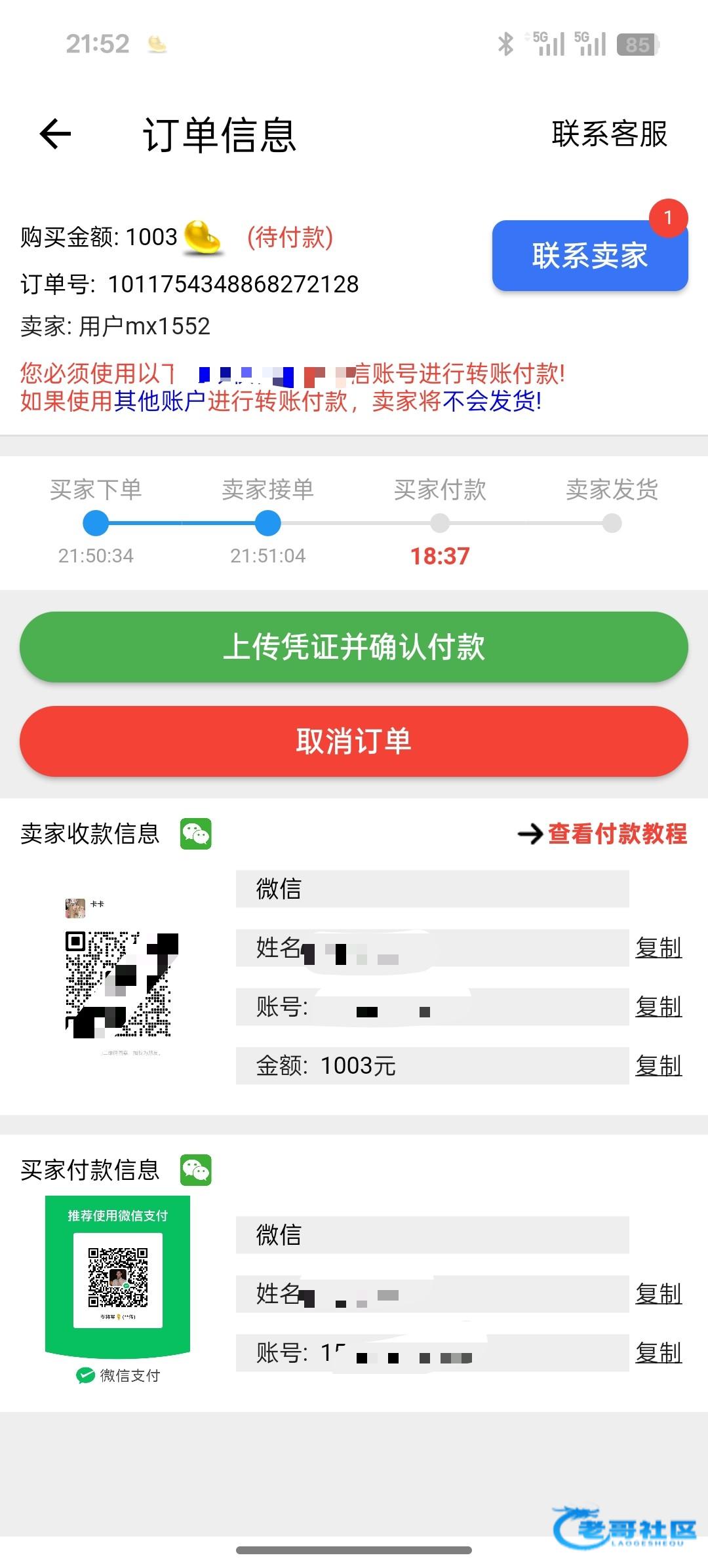Copy the seller's 账号 under 卖家收款信息
The height and width of the screenshot is (1568, 708).
click(x=658, y=1007)
